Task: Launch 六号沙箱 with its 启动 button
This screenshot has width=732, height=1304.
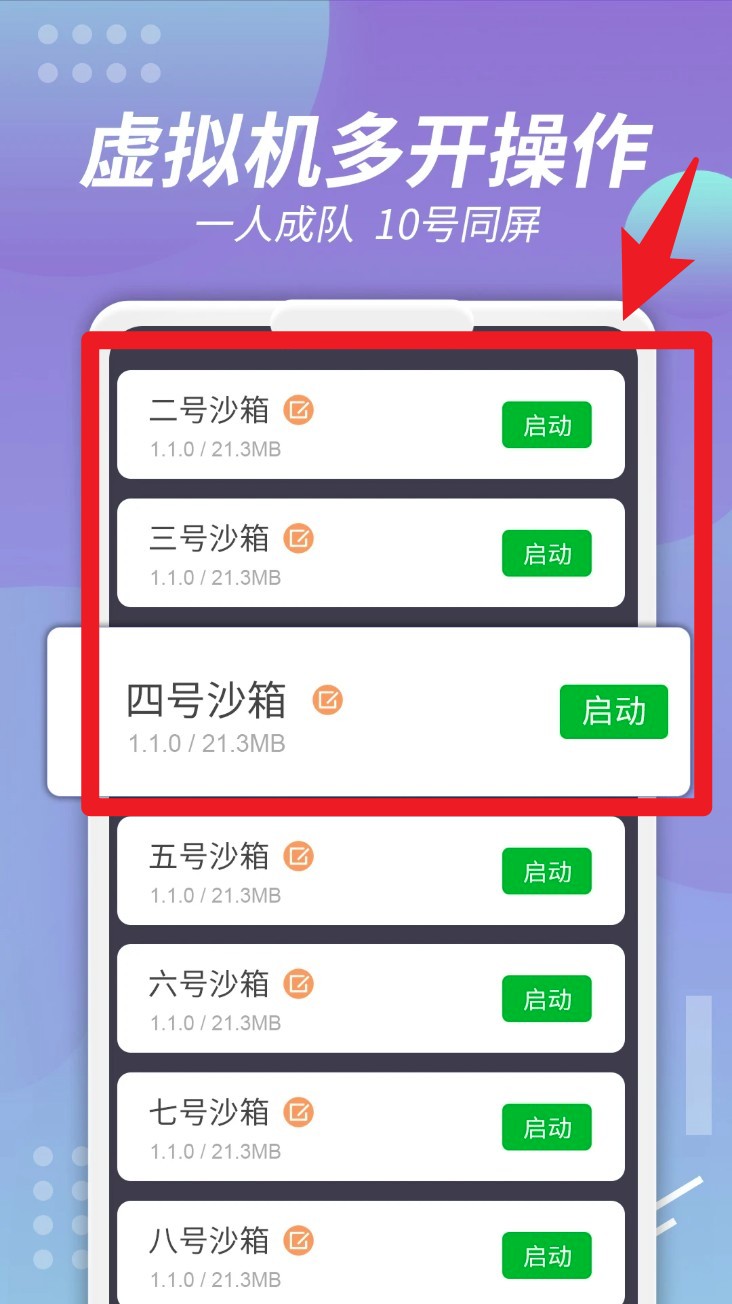Action: (546, 999)
